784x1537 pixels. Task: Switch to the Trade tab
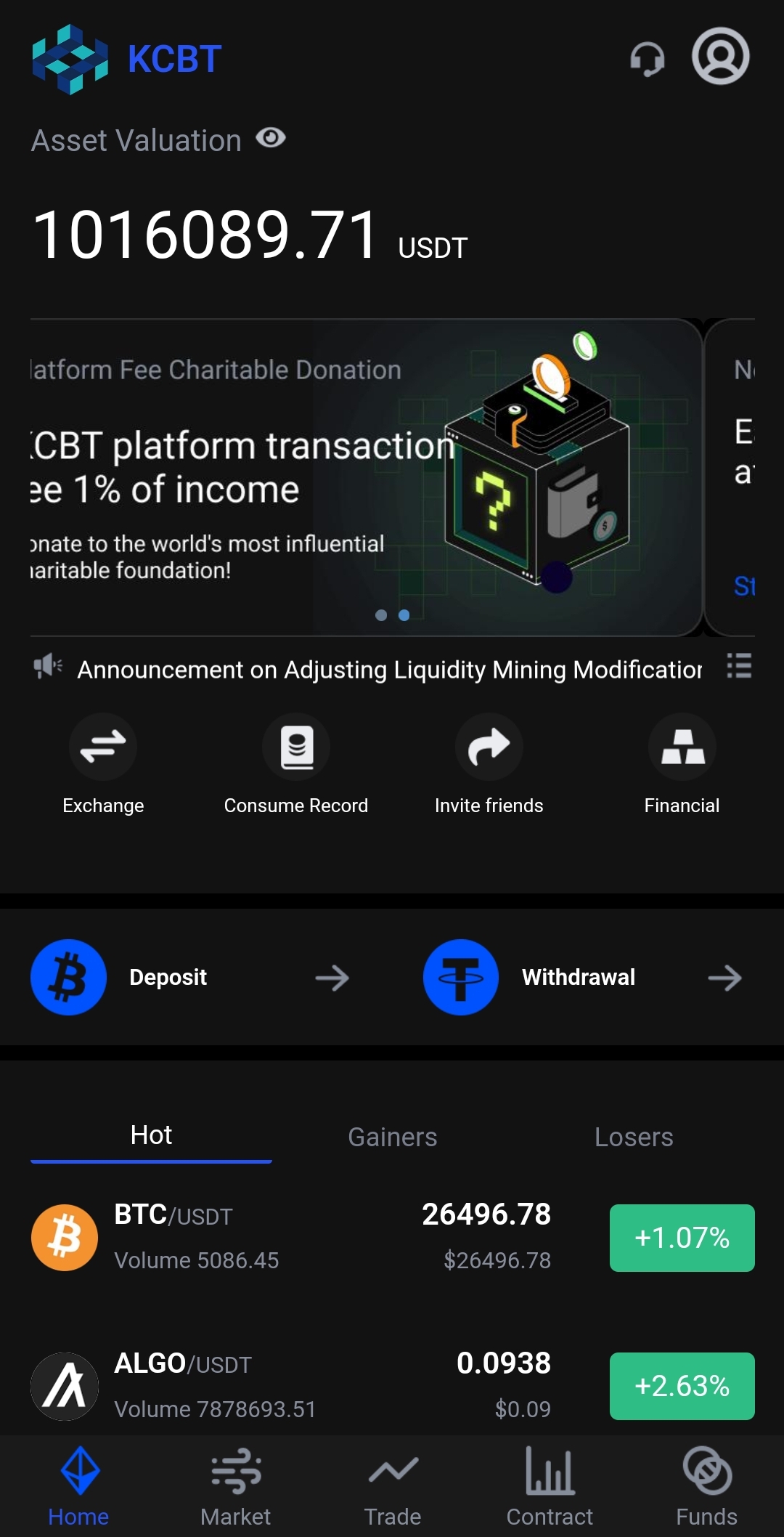click(x=392, y=1487)
